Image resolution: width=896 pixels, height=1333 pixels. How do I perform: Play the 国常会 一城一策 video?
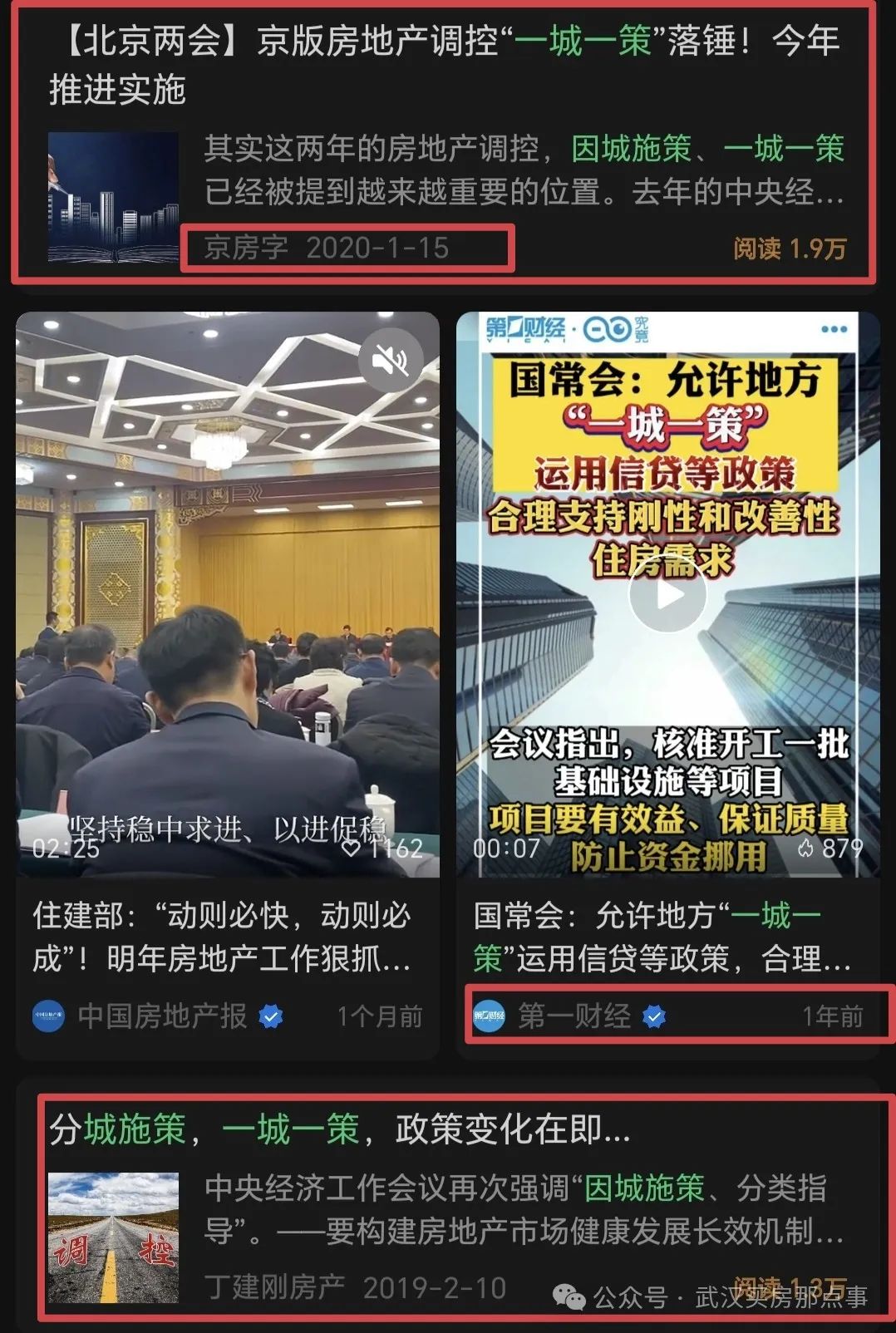(667, 594)
